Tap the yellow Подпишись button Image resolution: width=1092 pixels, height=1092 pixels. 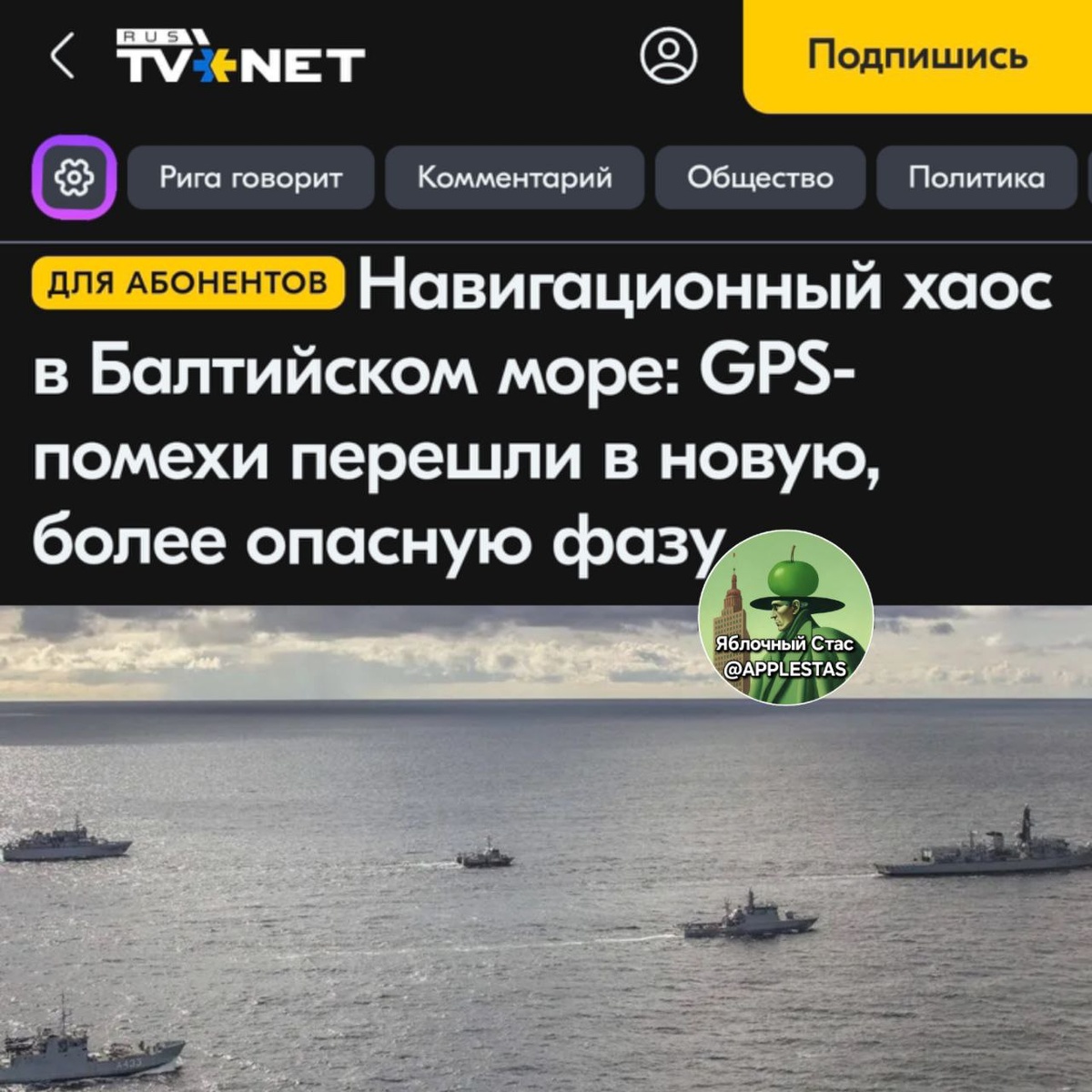pos(917,55)
